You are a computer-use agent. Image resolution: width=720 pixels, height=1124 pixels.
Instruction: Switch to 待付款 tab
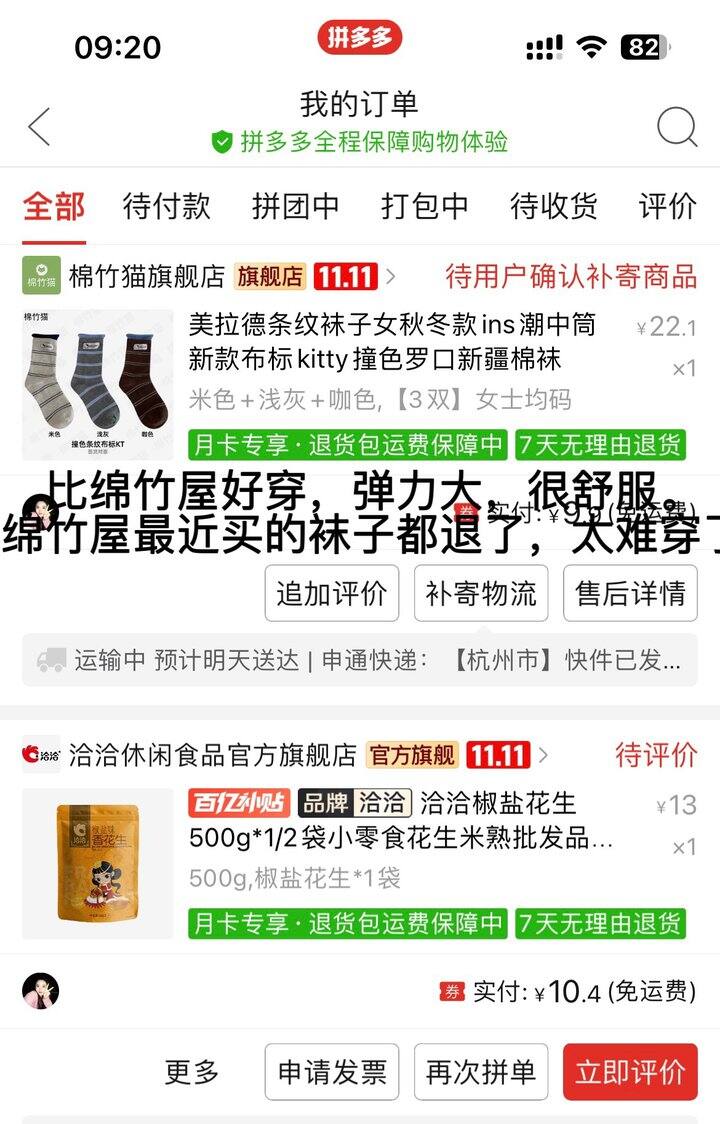point(166,207)
